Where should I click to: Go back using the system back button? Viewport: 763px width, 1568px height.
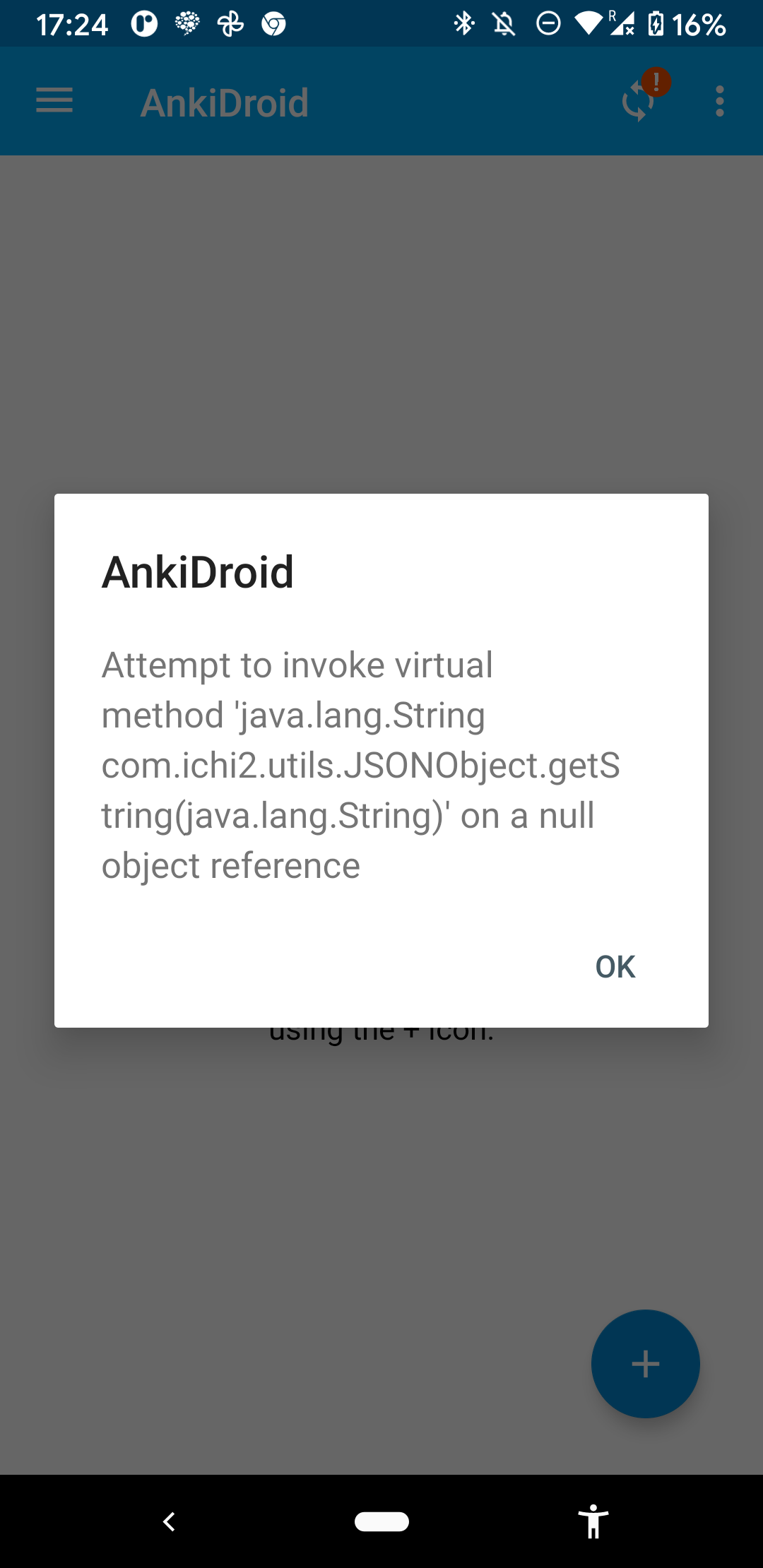tap(169, 1521)
